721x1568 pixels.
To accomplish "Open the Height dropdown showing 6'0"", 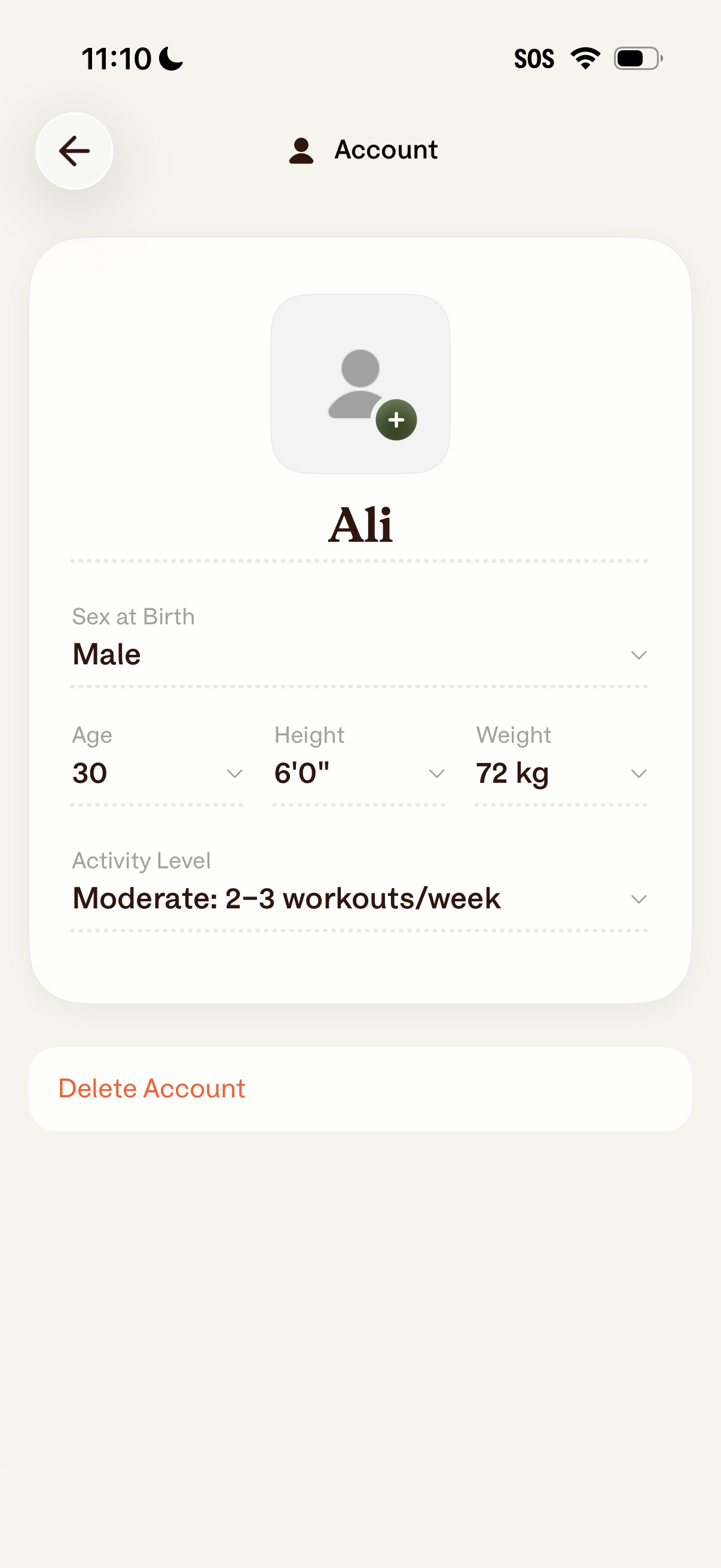I will pyautogui.click(x=436, y=774).
